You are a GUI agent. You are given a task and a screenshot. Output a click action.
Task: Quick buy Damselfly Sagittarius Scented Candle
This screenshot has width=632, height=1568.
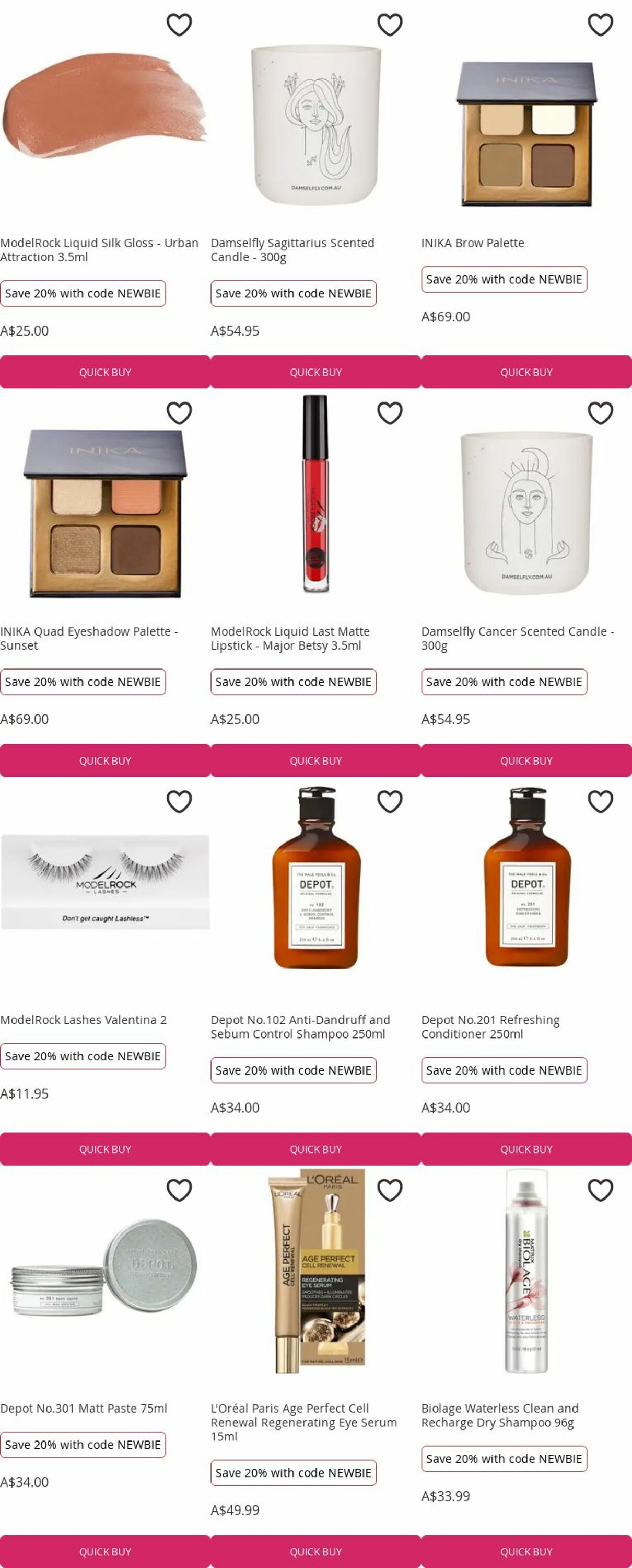pos(315,372)
